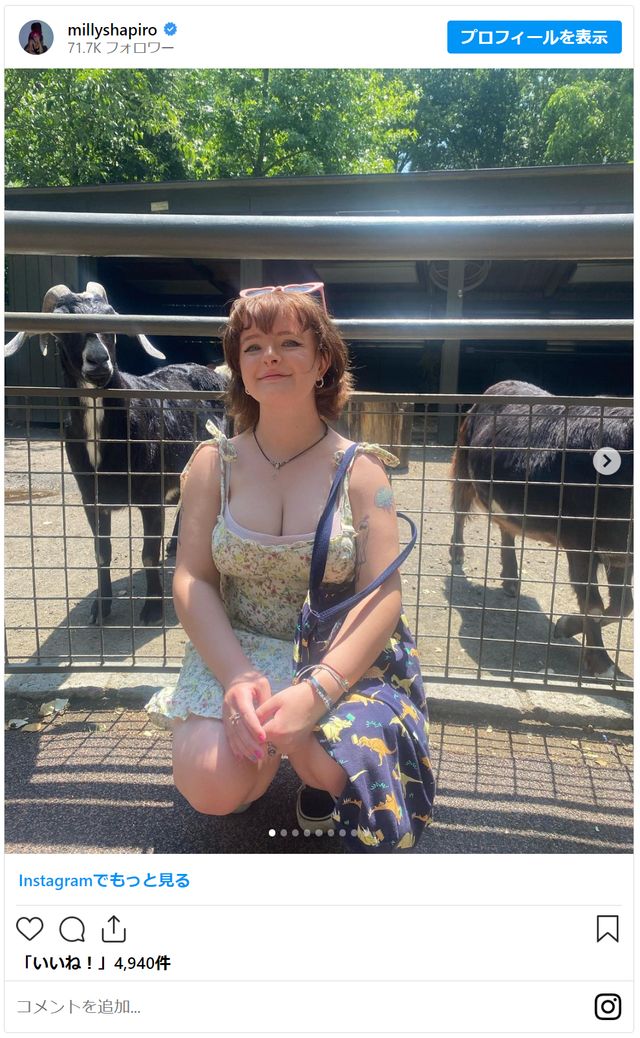Open the Instagram logo icon
Image resolution: width=640 pixels, height=1038 pixels.
(x=607, y=1006)
